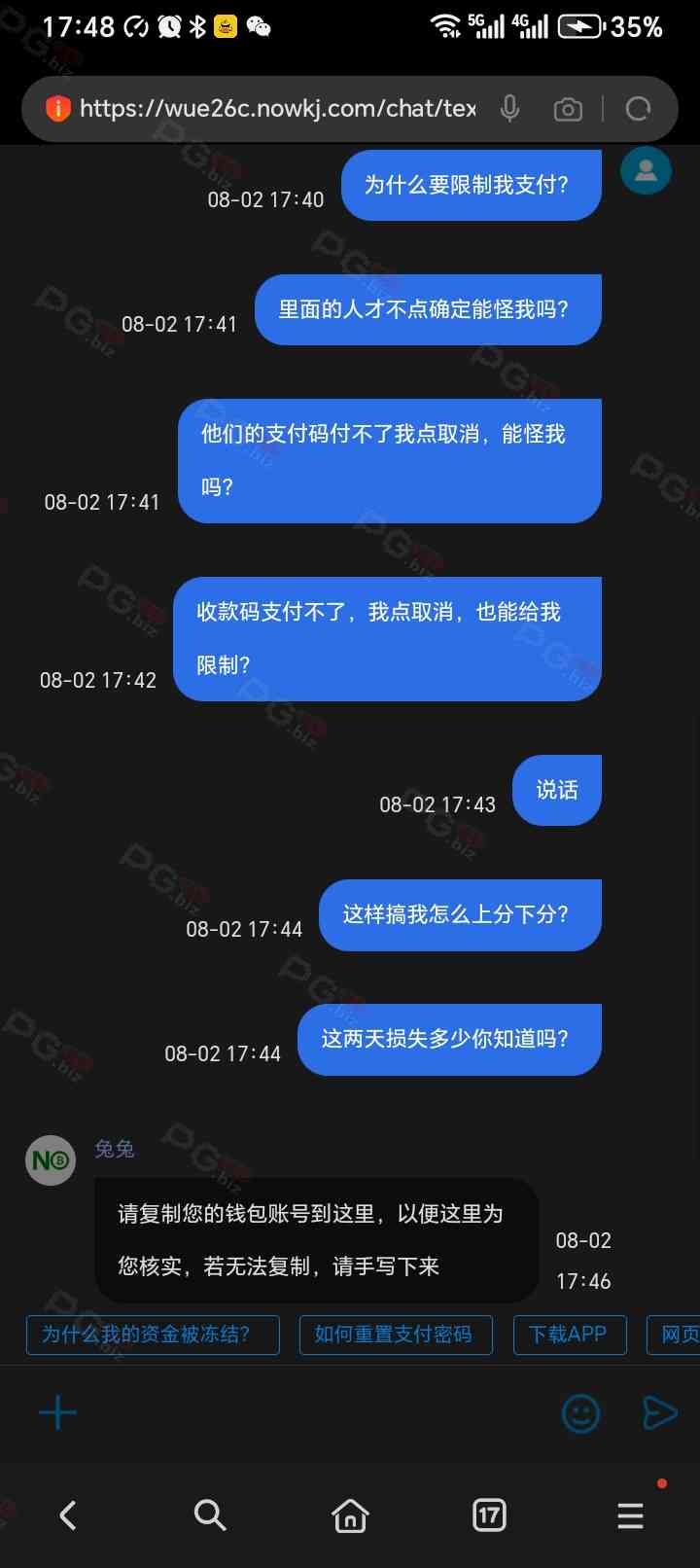The image size is (700, 1568).
Task: Tap the 下载APP chip
Action: click(x=570, y=1335)
